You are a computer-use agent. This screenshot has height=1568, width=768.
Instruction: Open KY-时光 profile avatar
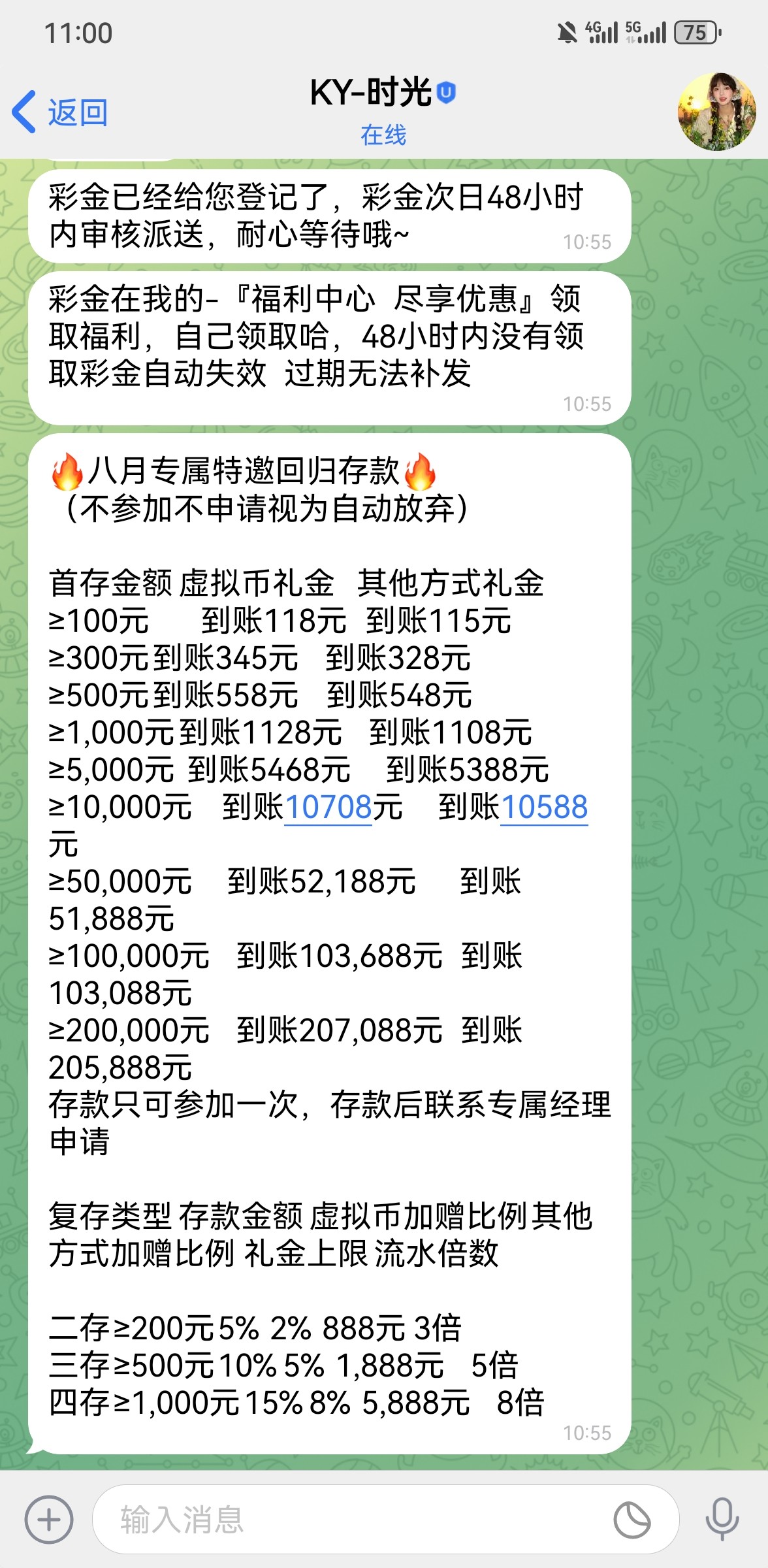(x=716, y=112)
